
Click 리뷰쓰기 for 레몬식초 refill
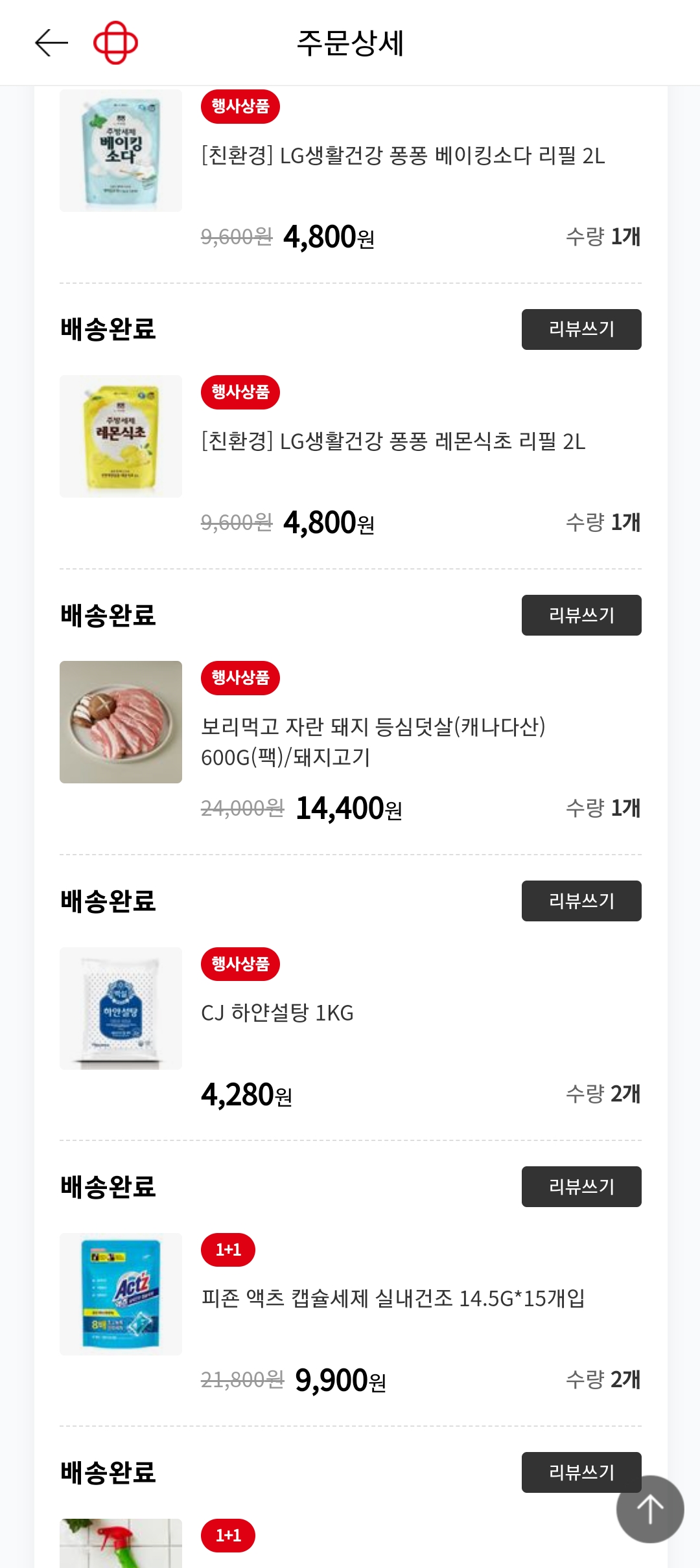pyautogui.click(x=581, y=329)
